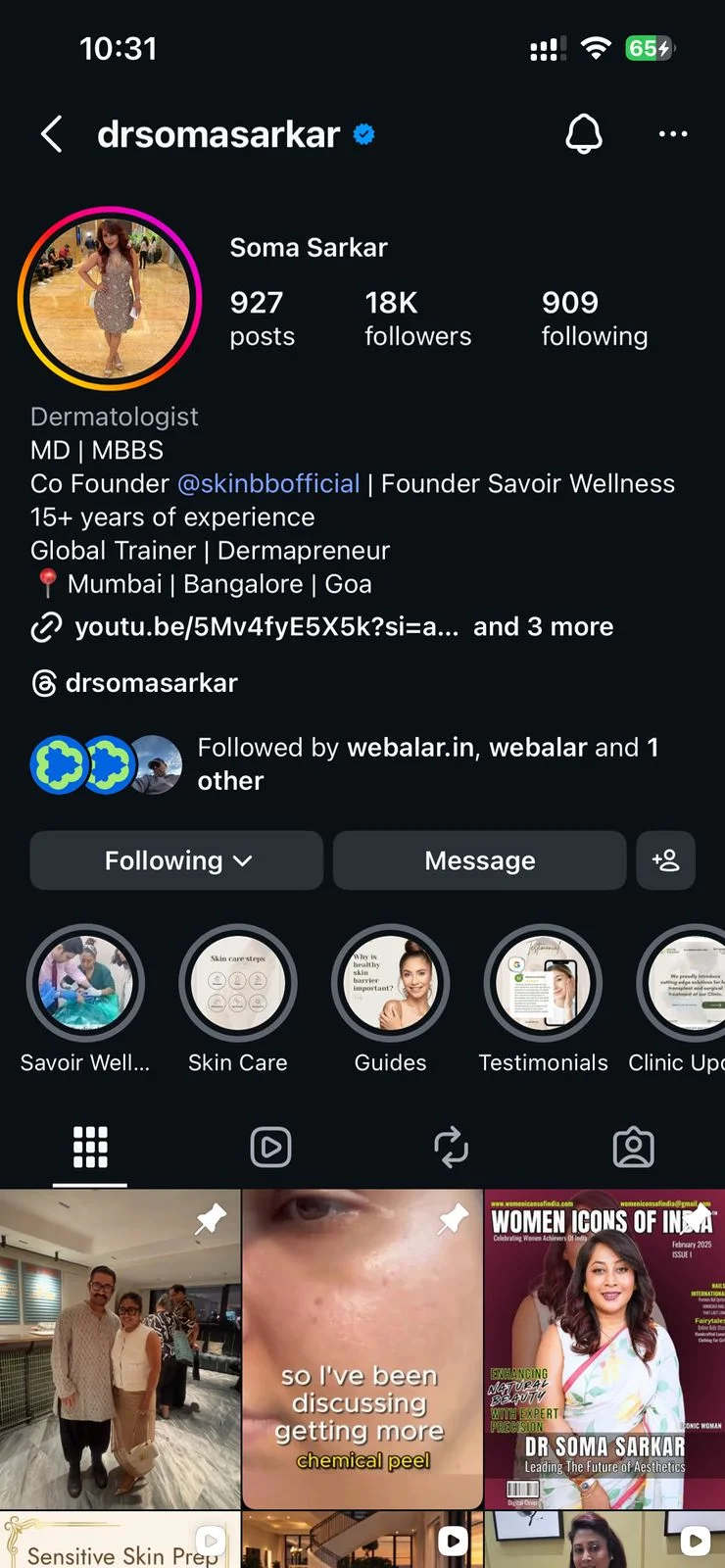Open the youtu.be link in bio
Screen dimensions: 725x1568
265,626
